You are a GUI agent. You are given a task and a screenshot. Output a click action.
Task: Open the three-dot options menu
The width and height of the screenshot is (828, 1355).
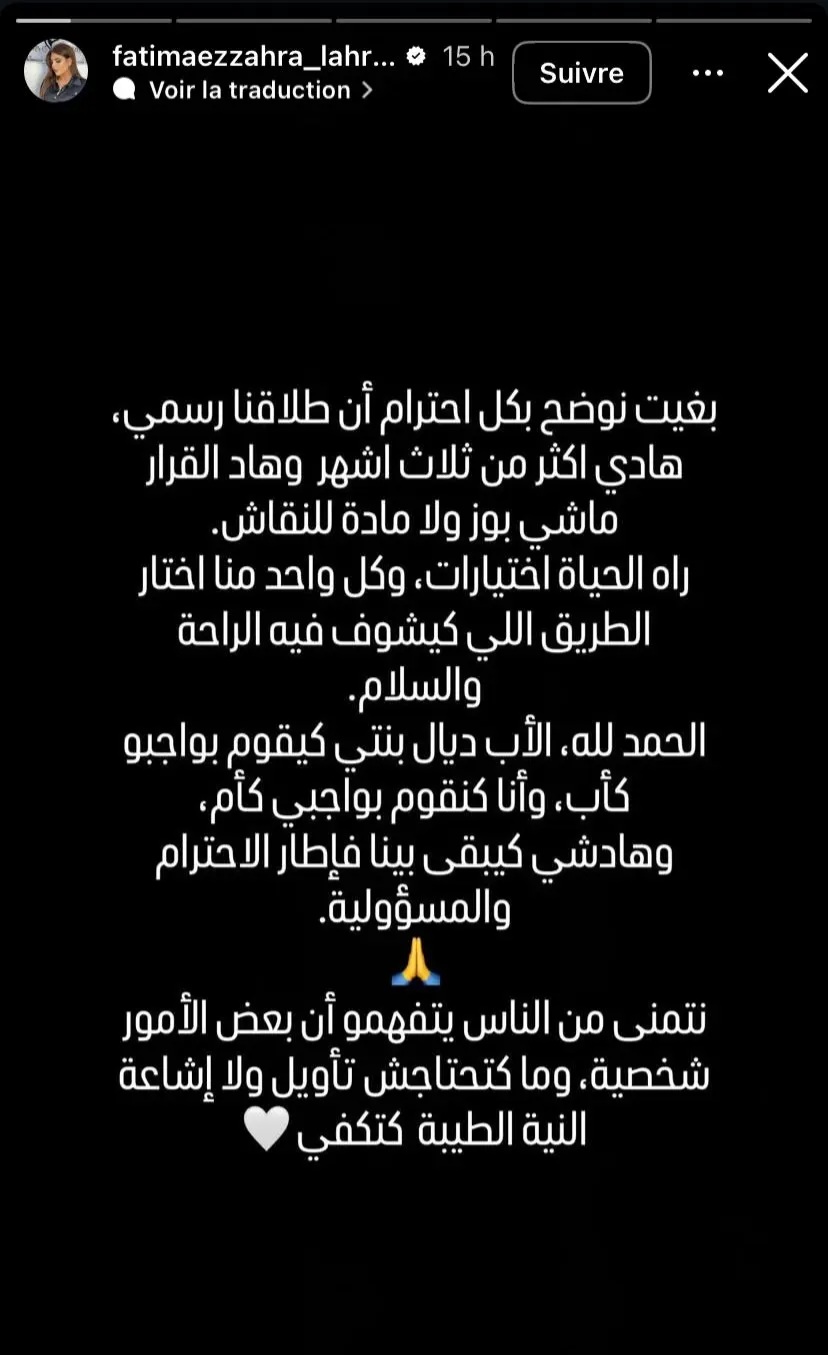[x=708, y=73]
